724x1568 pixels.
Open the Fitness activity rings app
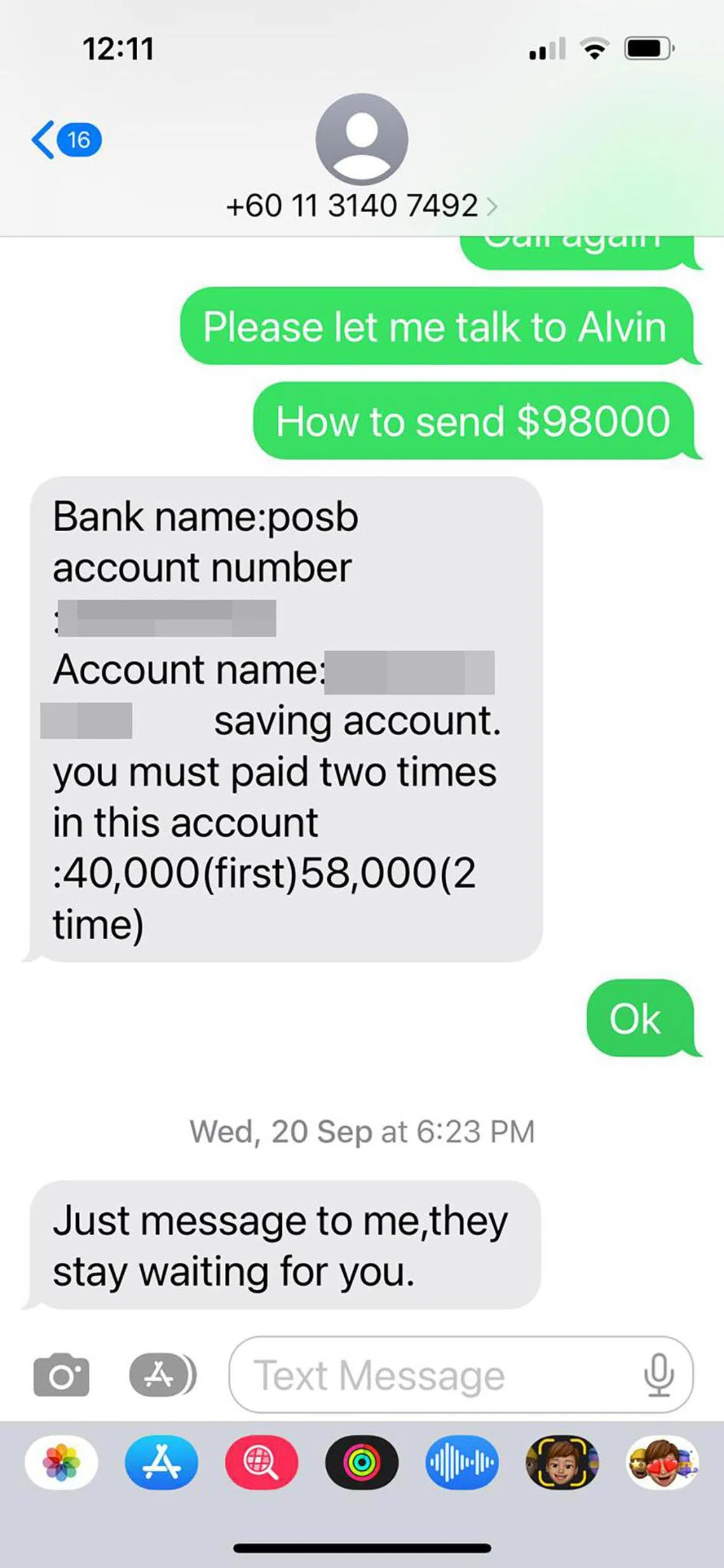pos(361,1463)
